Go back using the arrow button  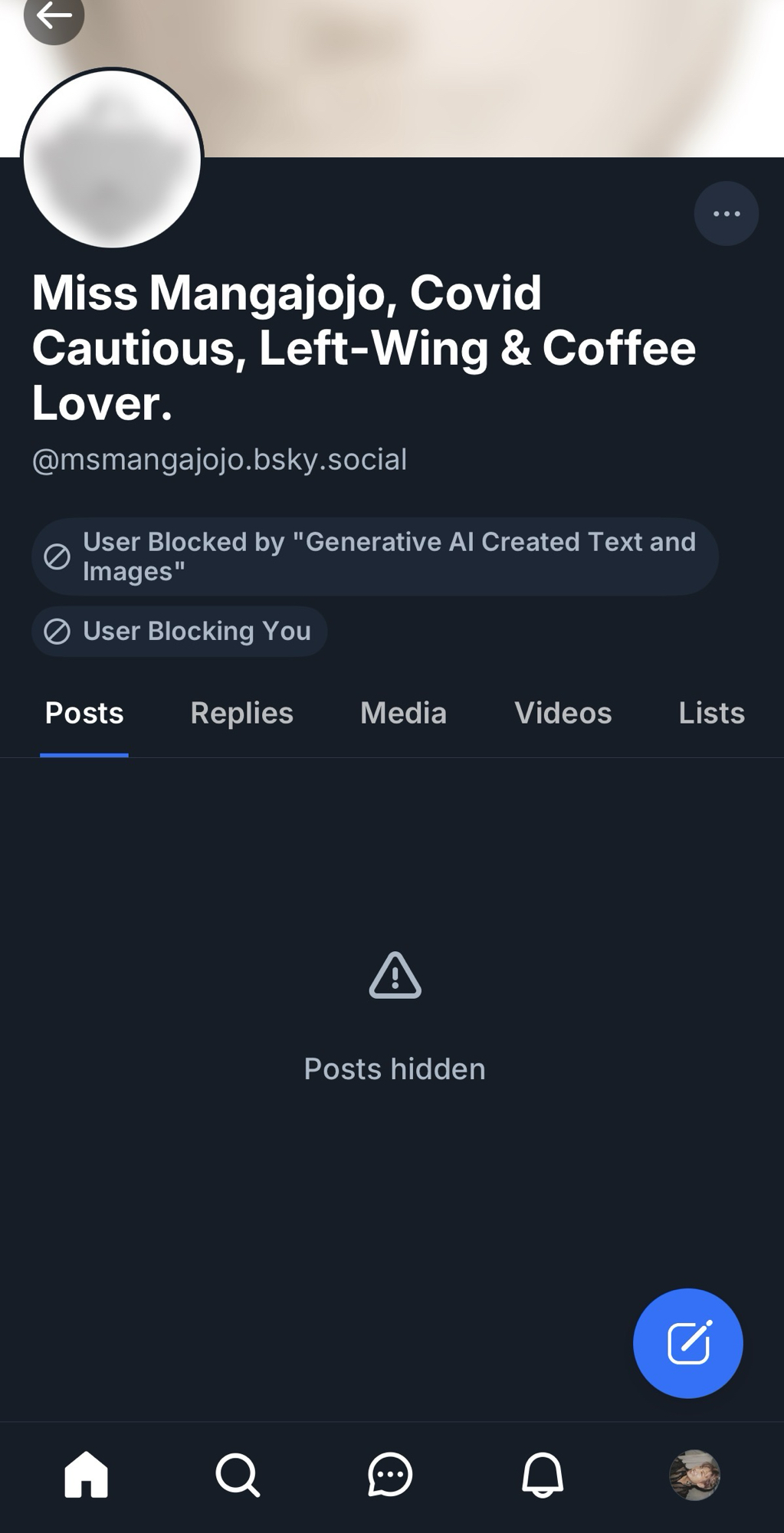[54, 15]
